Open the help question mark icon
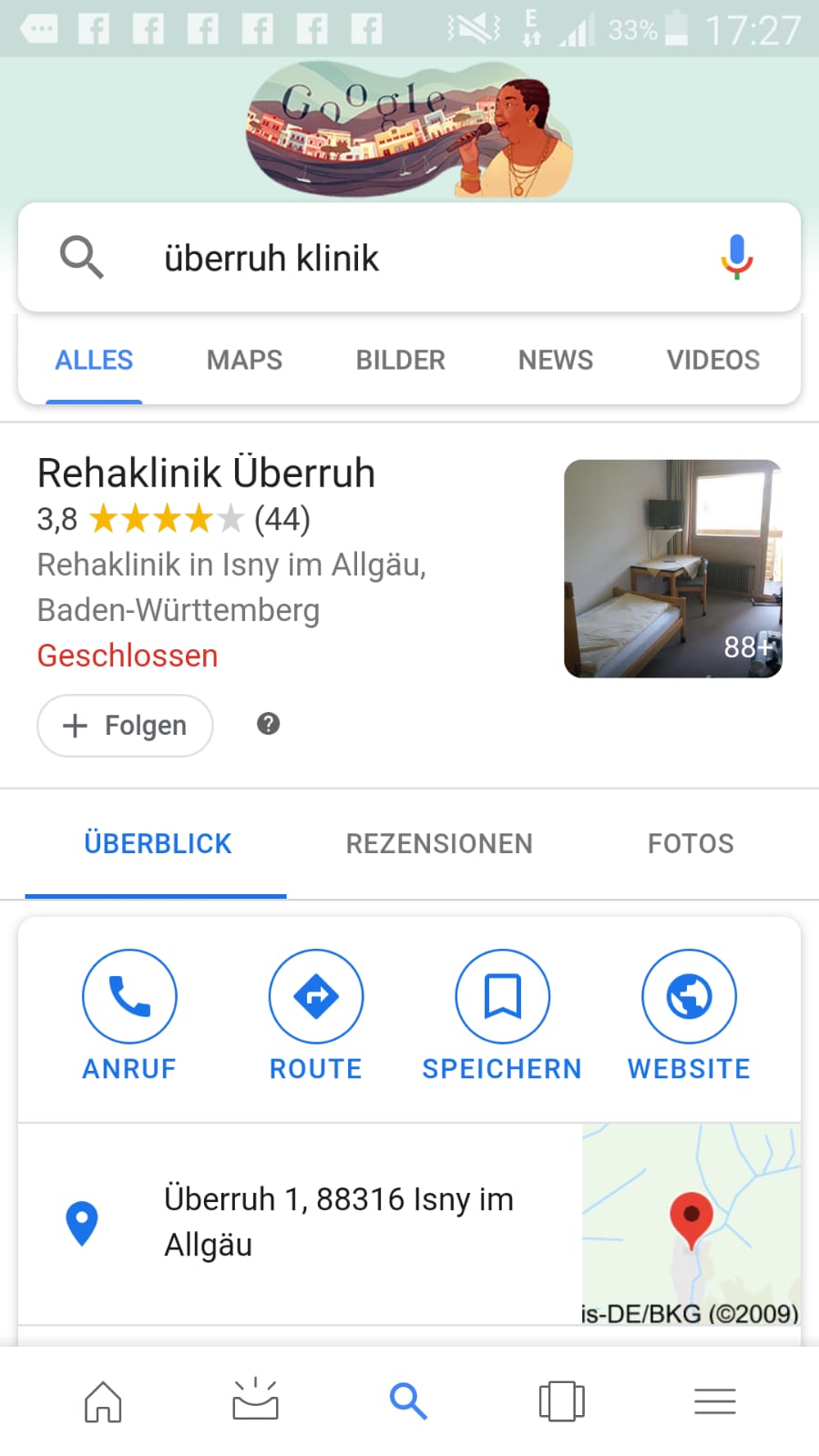The image size is (819, 1456). 268,724
